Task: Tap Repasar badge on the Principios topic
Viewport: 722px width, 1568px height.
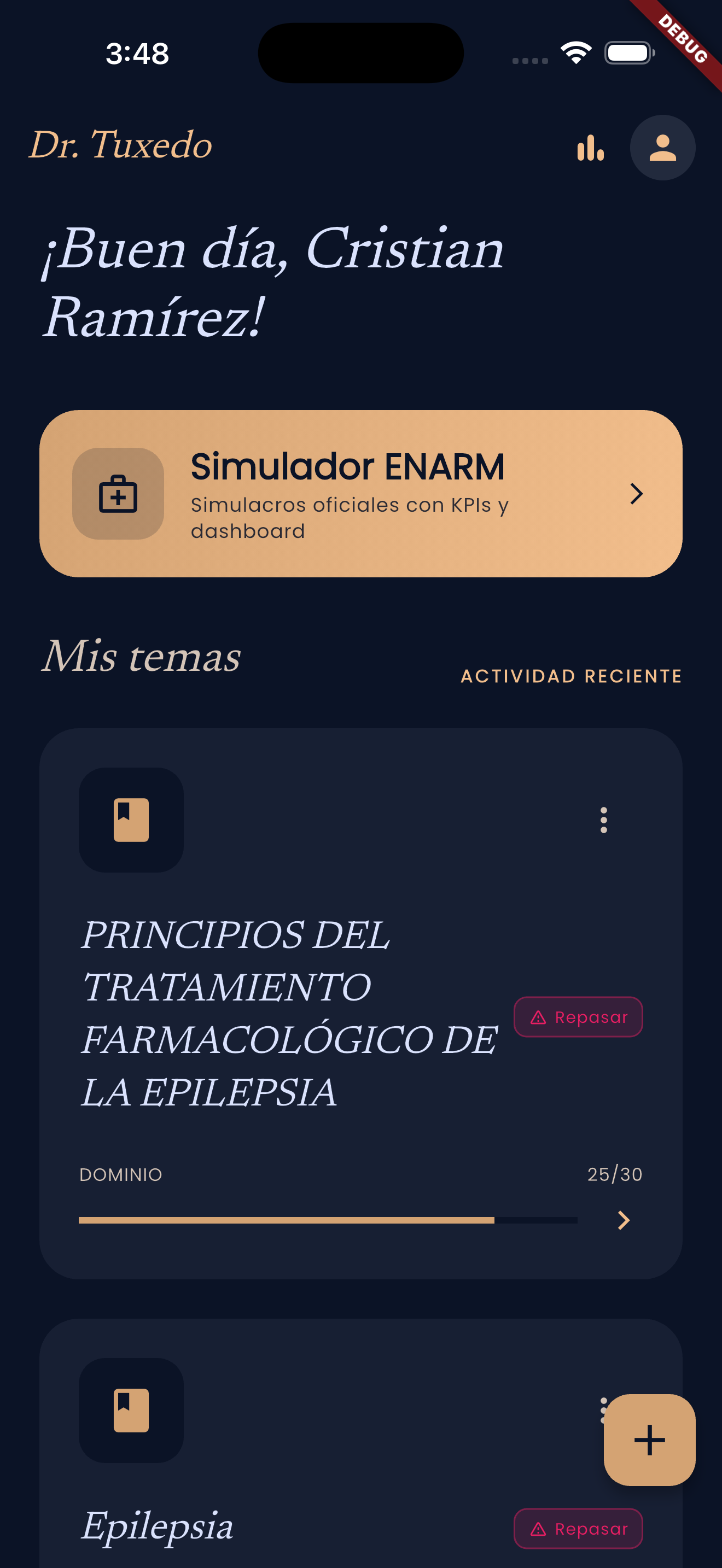Action: [x=578, y=1017]
